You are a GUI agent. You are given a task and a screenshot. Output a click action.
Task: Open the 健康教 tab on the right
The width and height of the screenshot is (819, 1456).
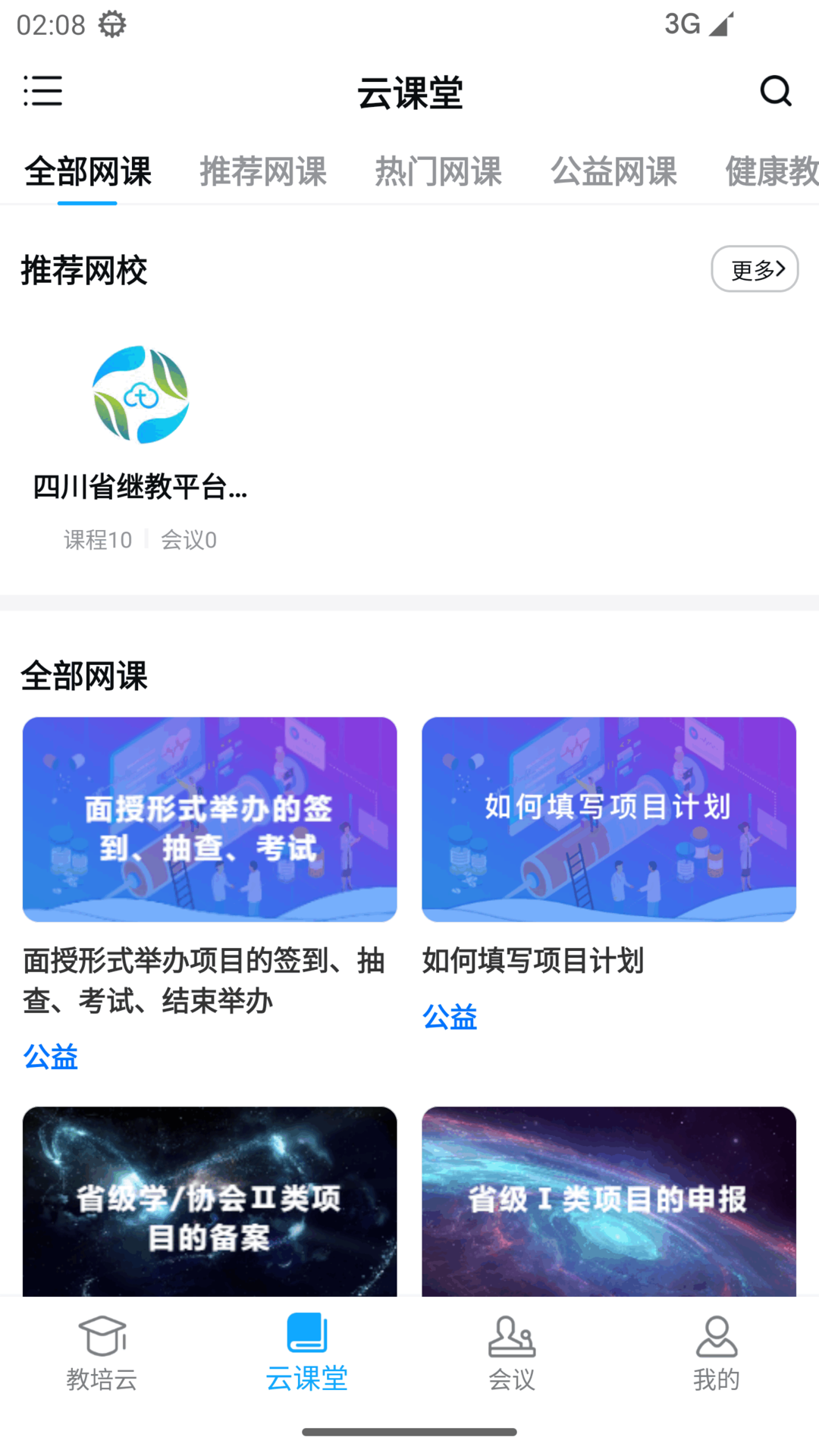[x=773, y=173]
